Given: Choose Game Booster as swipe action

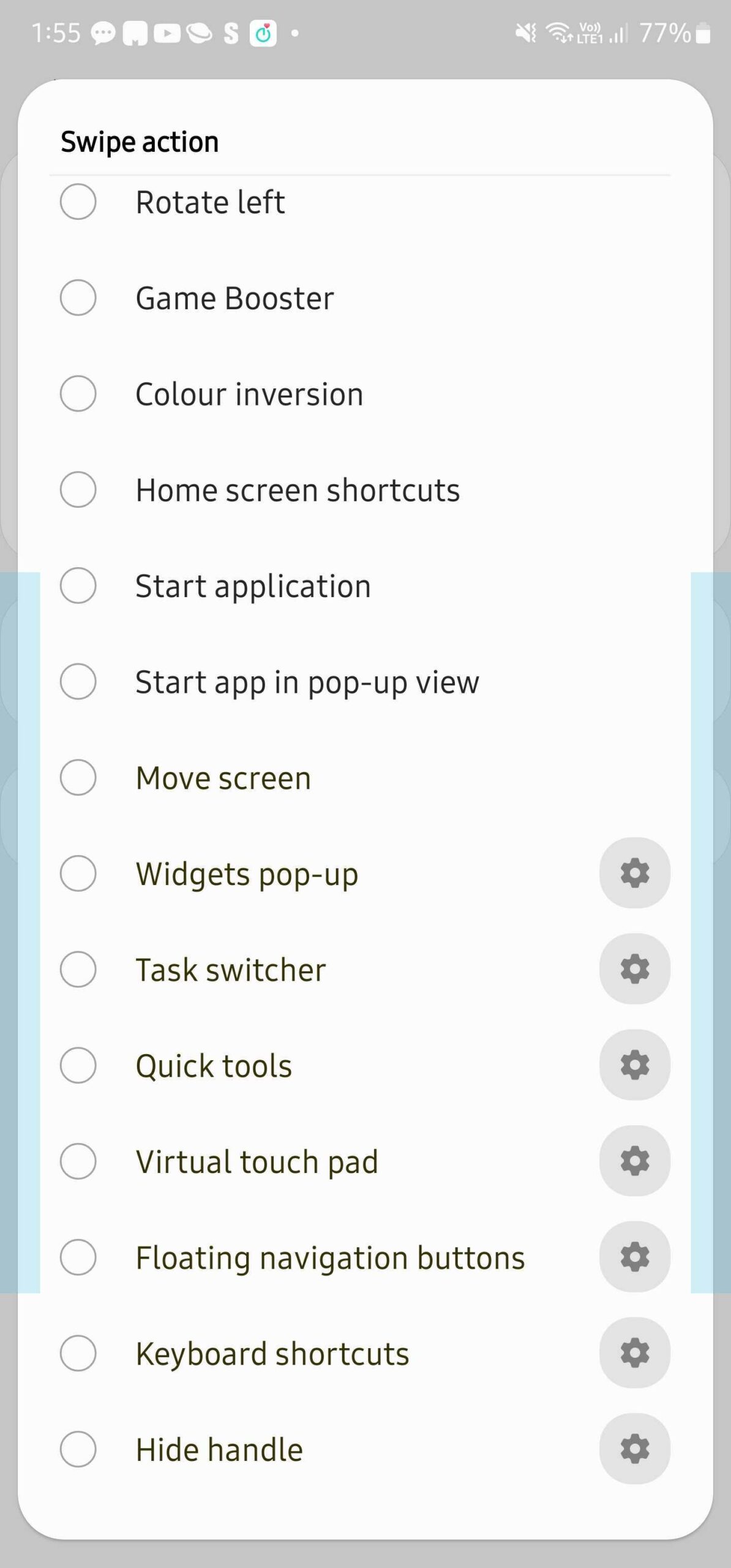Looking at the screenshot, I should (x=78, y=298).
